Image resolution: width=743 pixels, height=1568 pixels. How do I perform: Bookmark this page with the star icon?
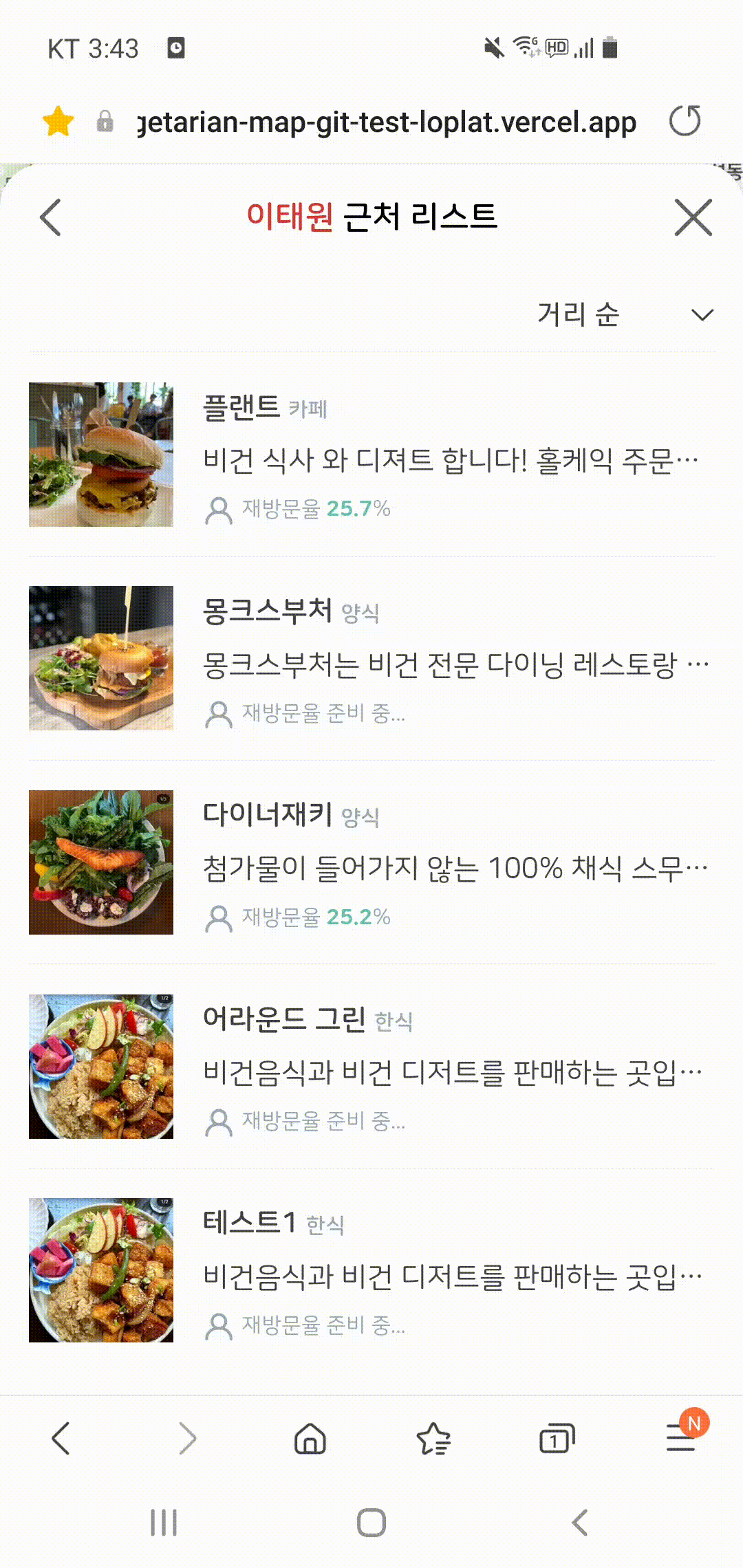58,122
